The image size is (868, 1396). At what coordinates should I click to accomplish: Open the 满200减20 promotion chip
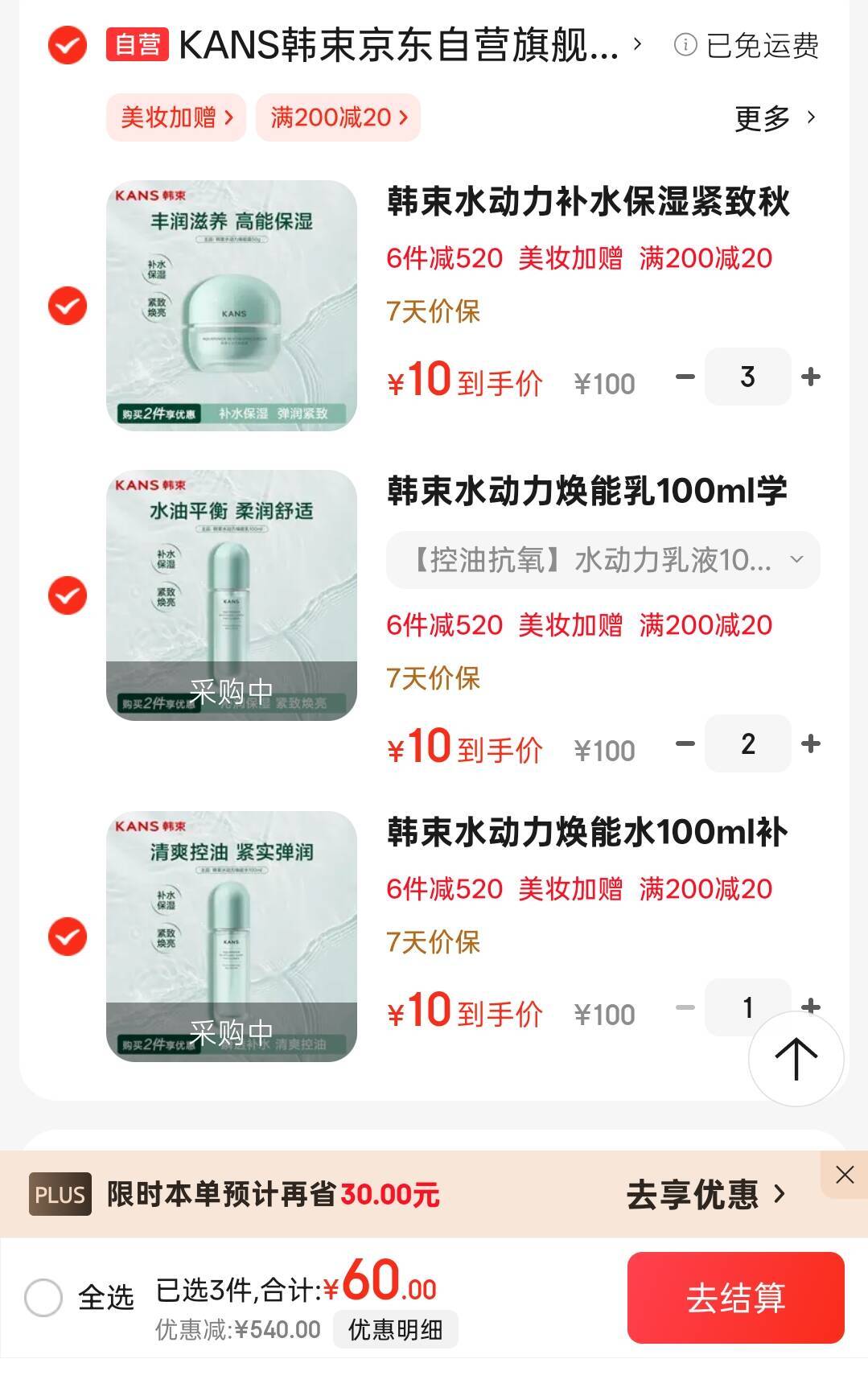coord(339,117)
